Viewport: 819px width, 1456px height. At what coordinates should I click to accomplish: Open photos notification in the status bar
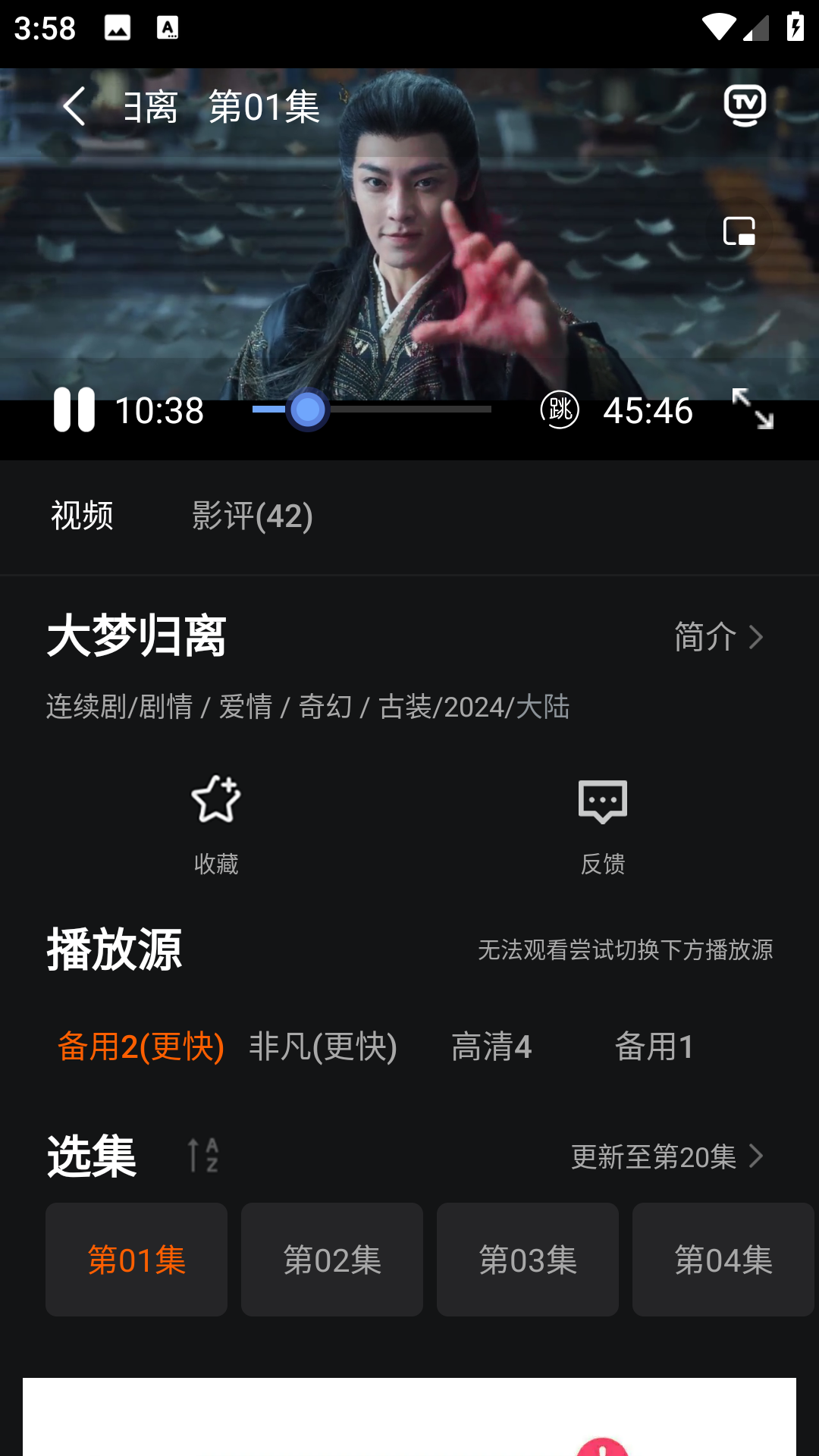tap(118, 29)
